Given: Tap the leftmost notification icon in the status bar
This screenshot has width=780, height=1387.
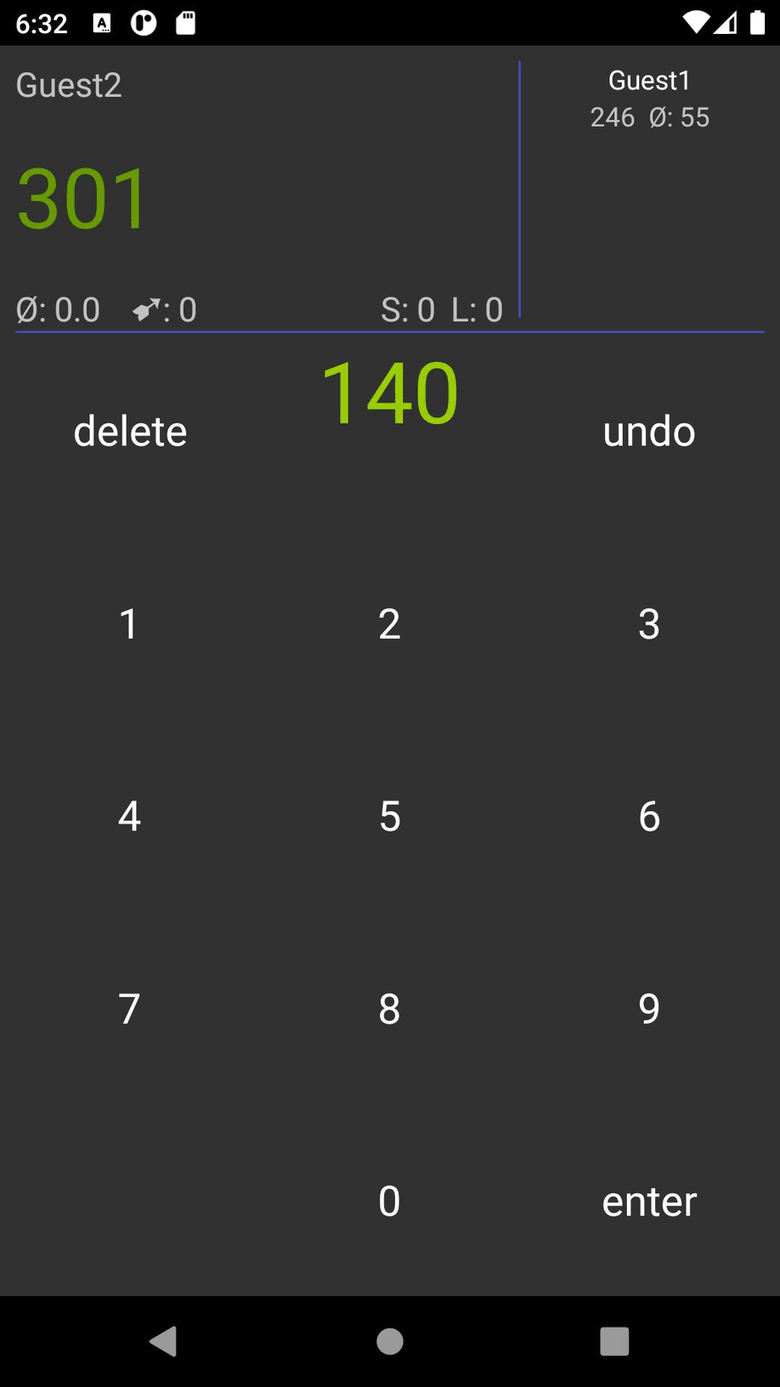Looking at the screenshot, I should click(103, 22).
